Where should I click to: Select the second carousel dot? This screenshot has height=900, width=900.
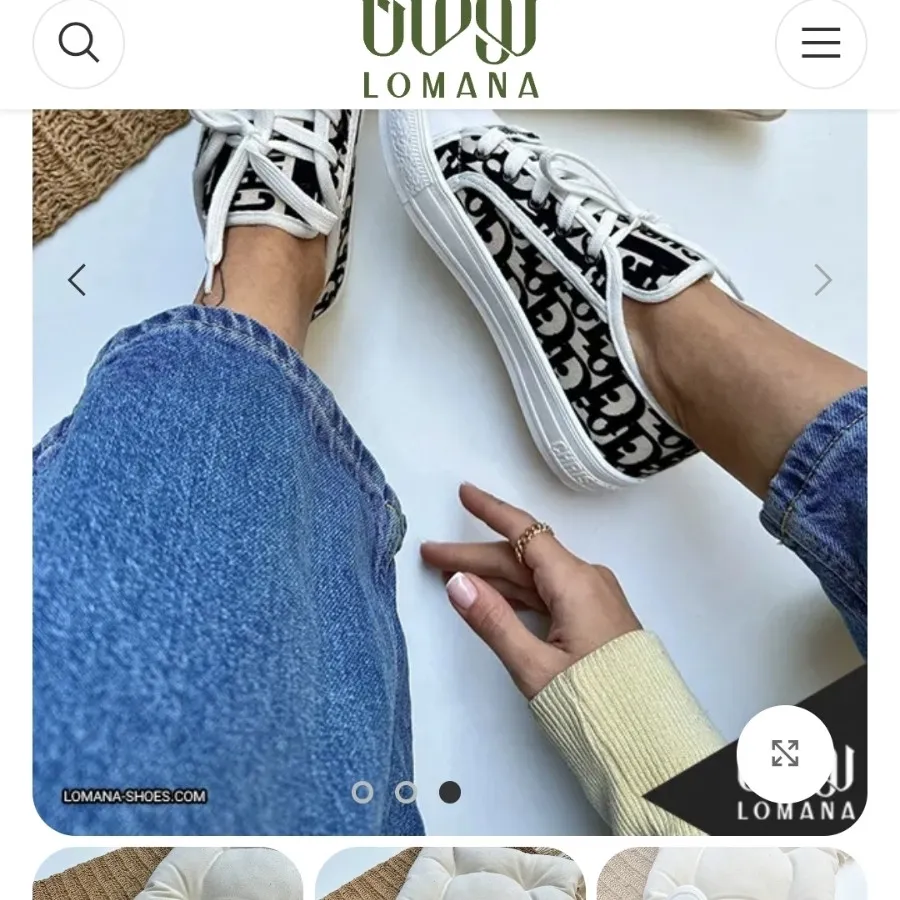[x=406, y=792]
